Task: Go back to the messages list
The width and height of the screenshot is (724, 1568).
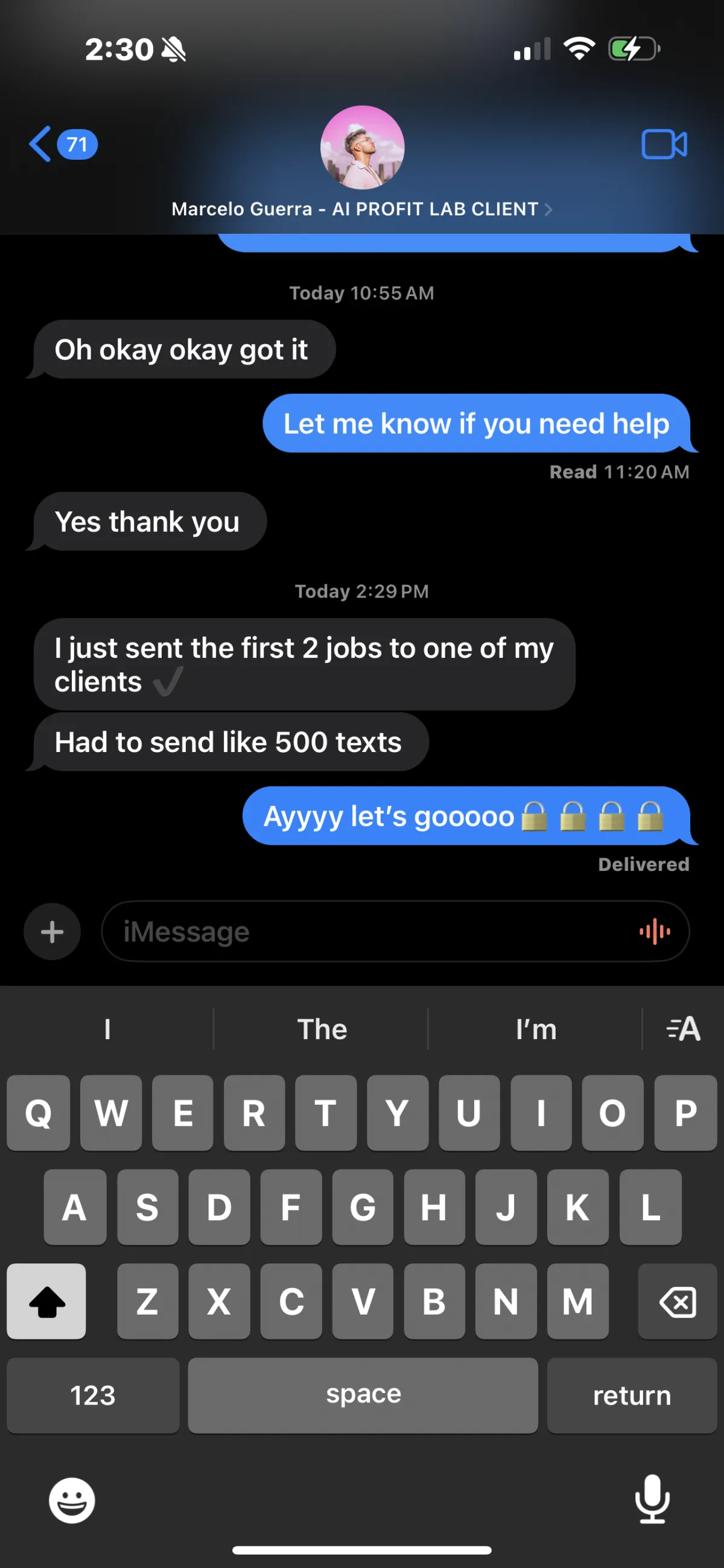Action: (x=63, y=144)
